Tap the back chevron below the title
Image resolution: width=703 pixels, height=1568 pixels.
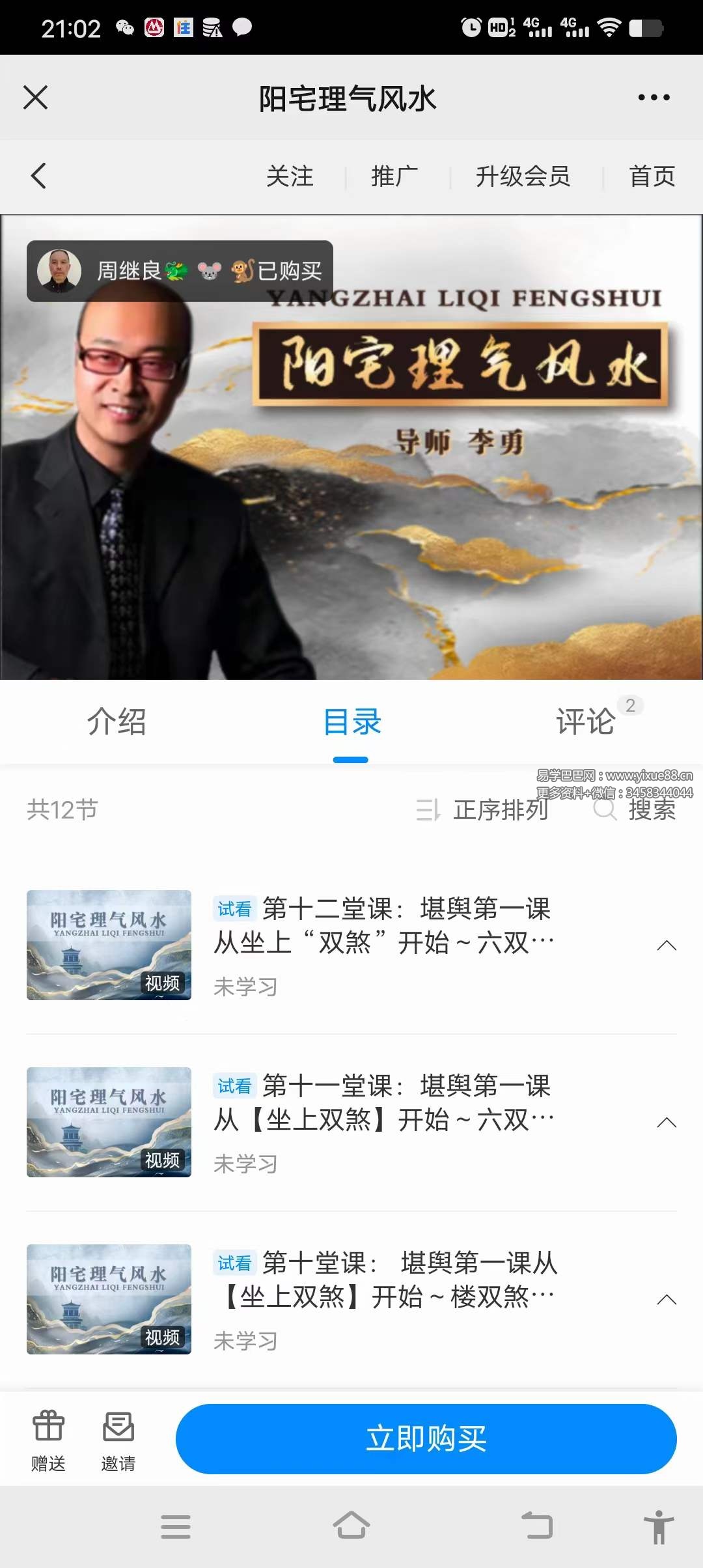(37, 176)
